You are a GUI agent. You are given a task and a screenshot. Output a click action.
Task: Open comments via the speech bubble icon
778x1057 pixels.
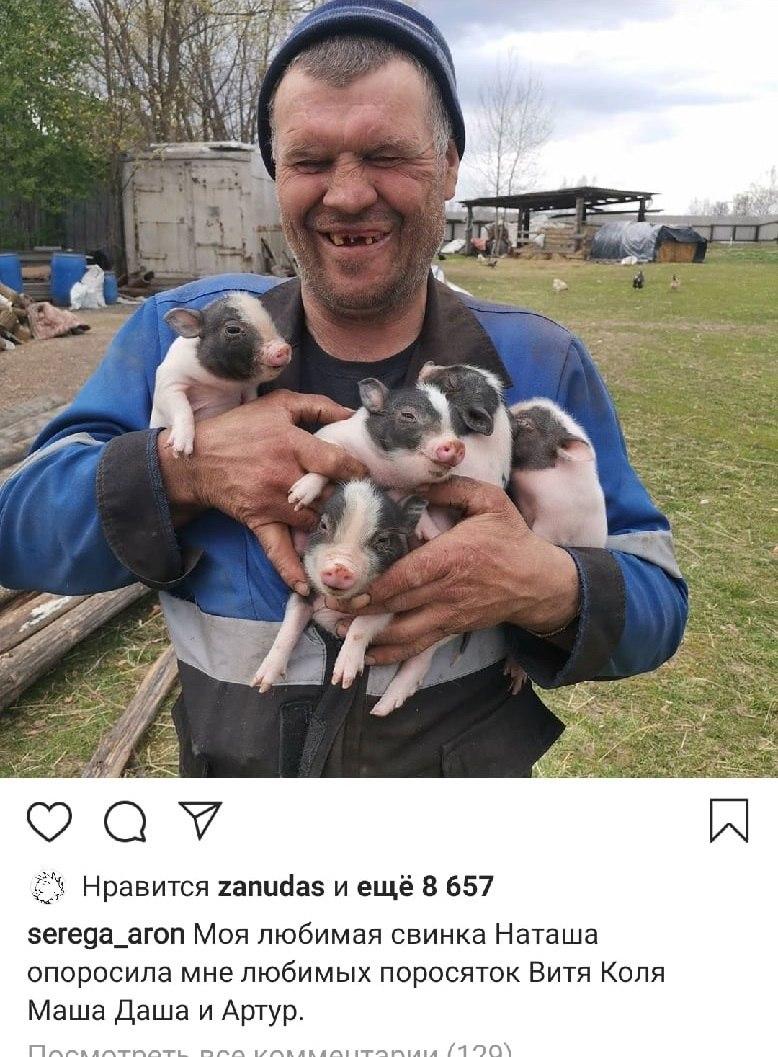pyautogui.click(x=125, y=822)
